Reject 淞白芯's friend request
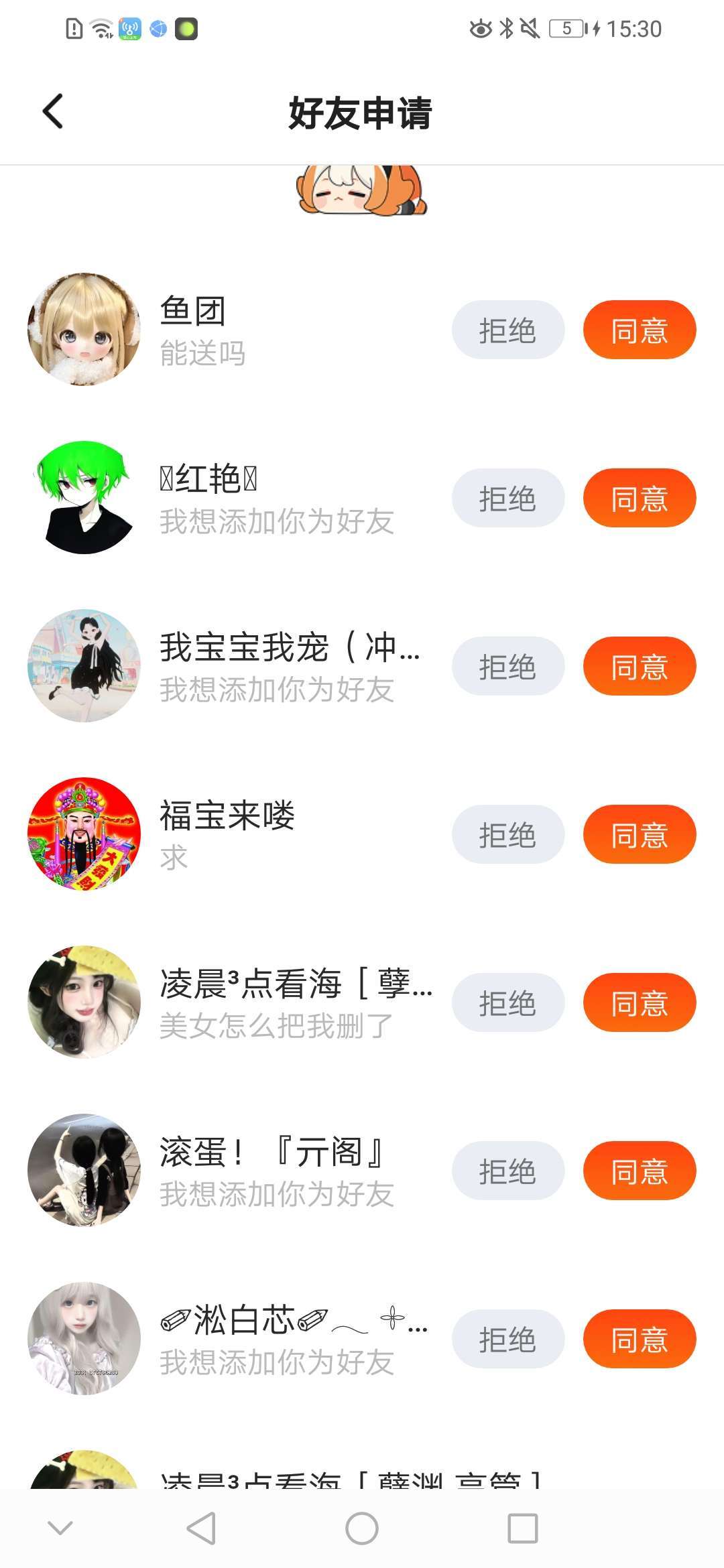The width and height of the screenshot is (724, 1568). (507, 1340)
